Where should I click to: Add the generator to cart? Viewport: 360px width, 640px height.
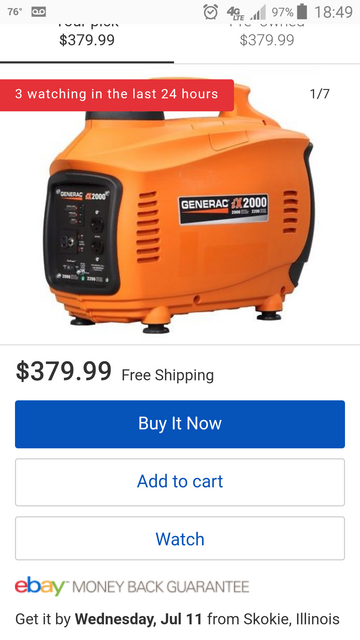(x=180, y=482)
